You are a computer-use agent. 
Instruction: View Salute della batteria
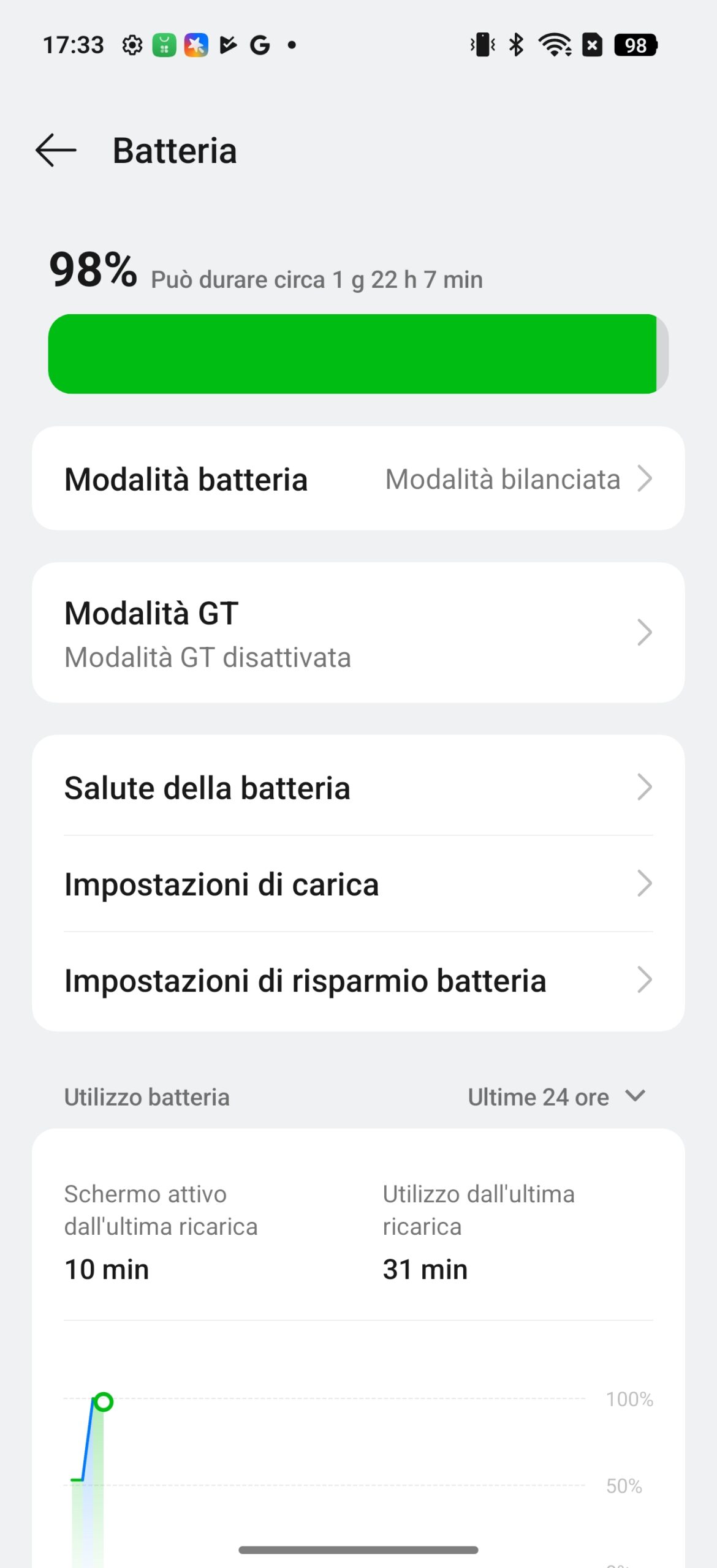[358, 787]
